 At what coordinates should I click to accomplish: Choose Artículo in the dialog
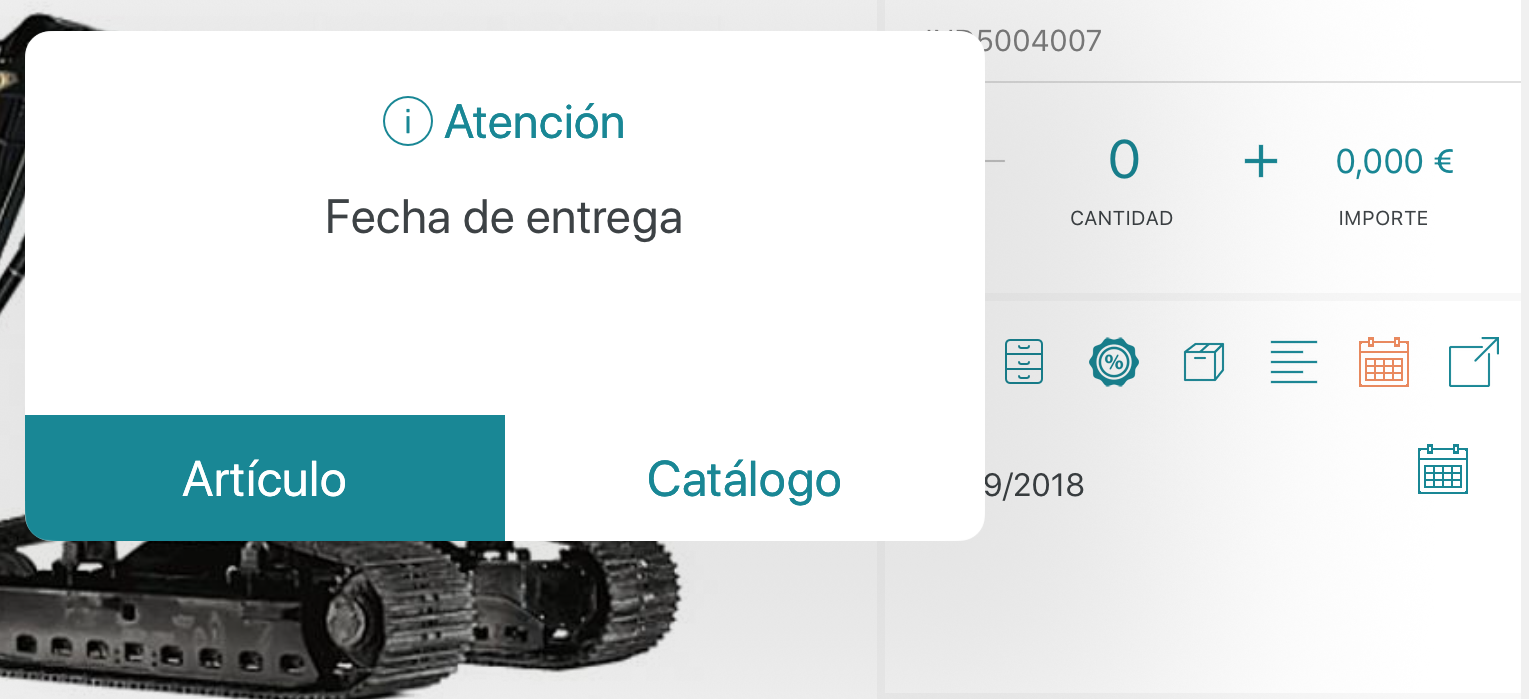265,479
